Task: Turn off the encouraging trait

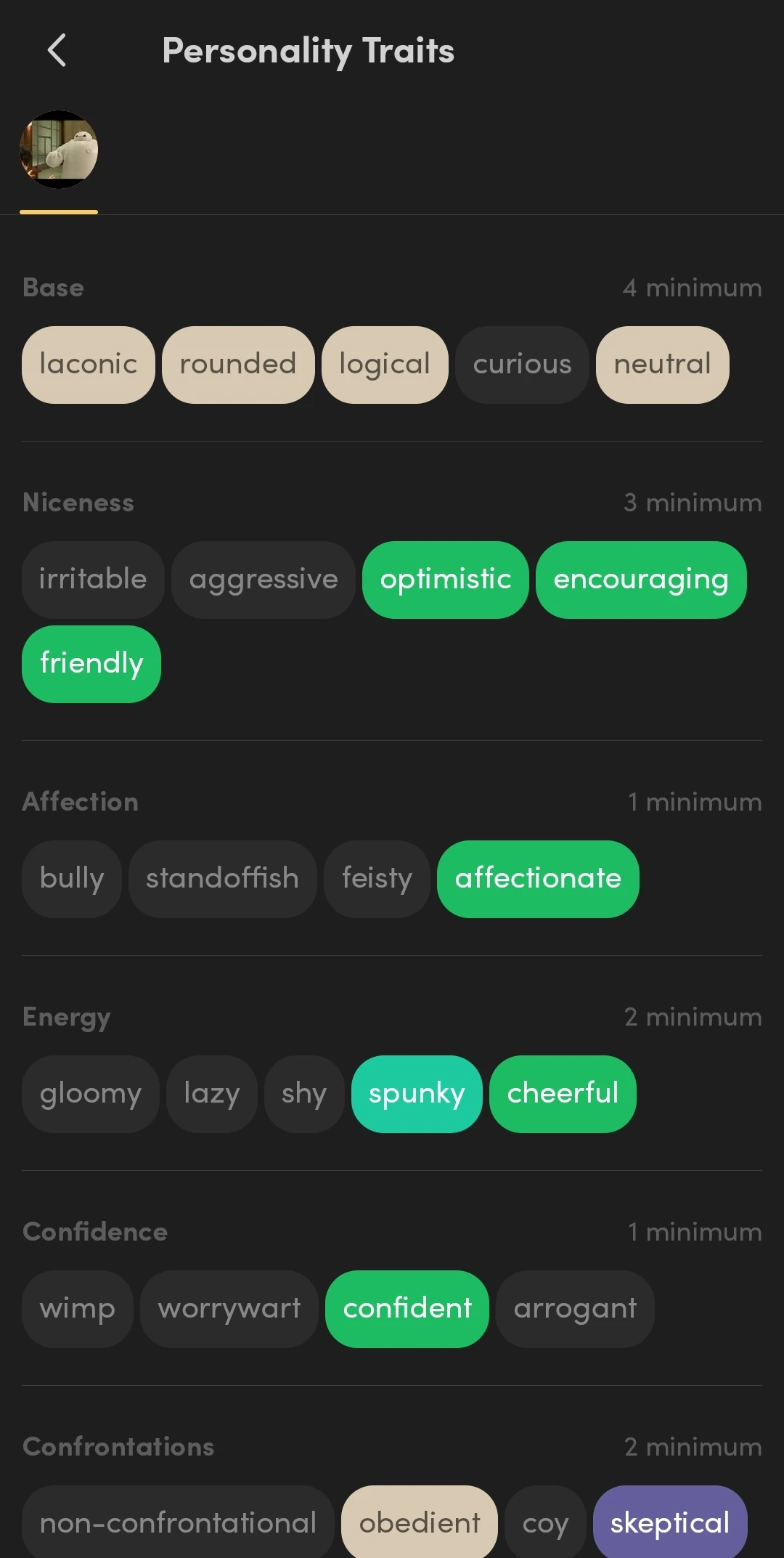Action: [x=641, y=579]
